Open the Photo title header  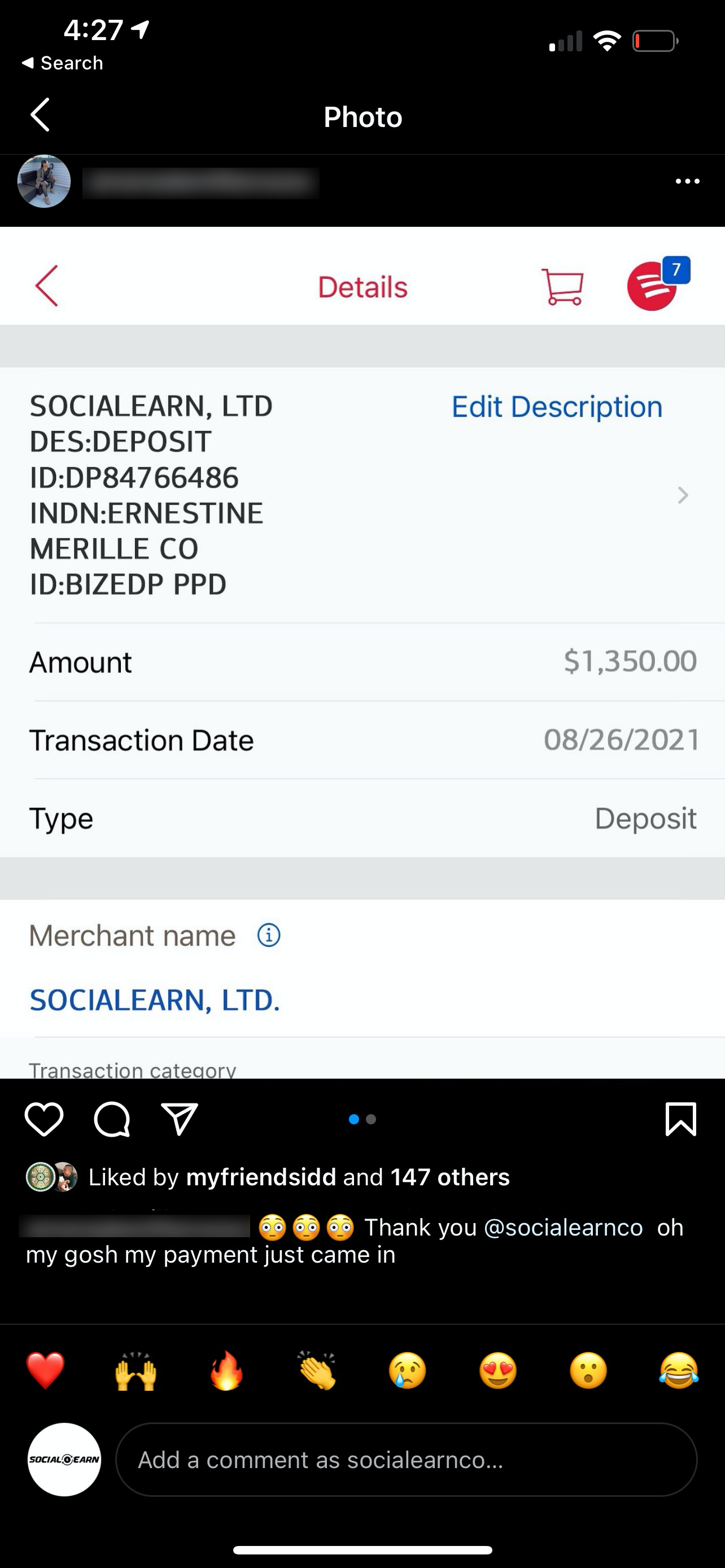click(x=363, y=116)
